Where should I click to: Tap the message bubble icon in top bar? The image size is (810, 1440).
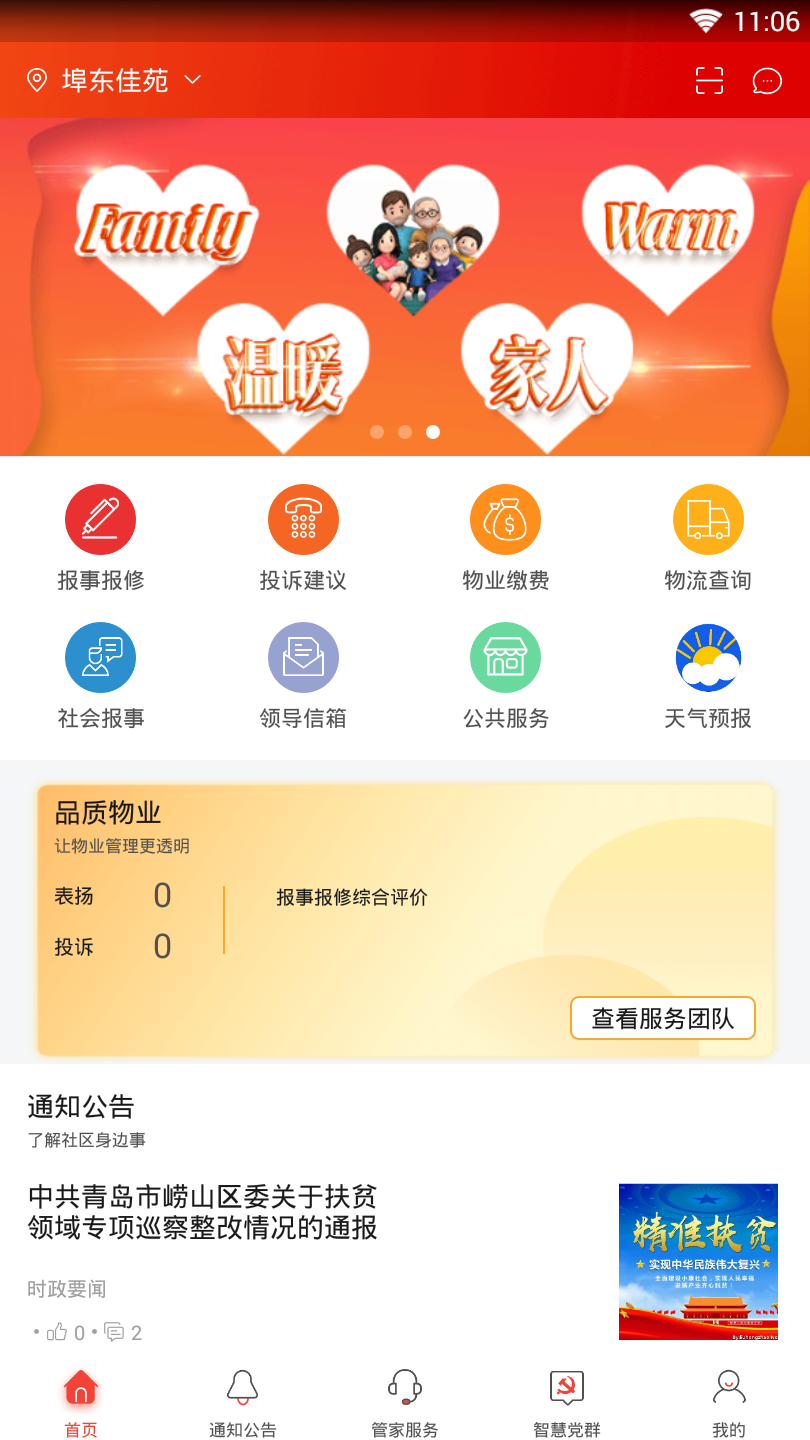click(766, 80)
